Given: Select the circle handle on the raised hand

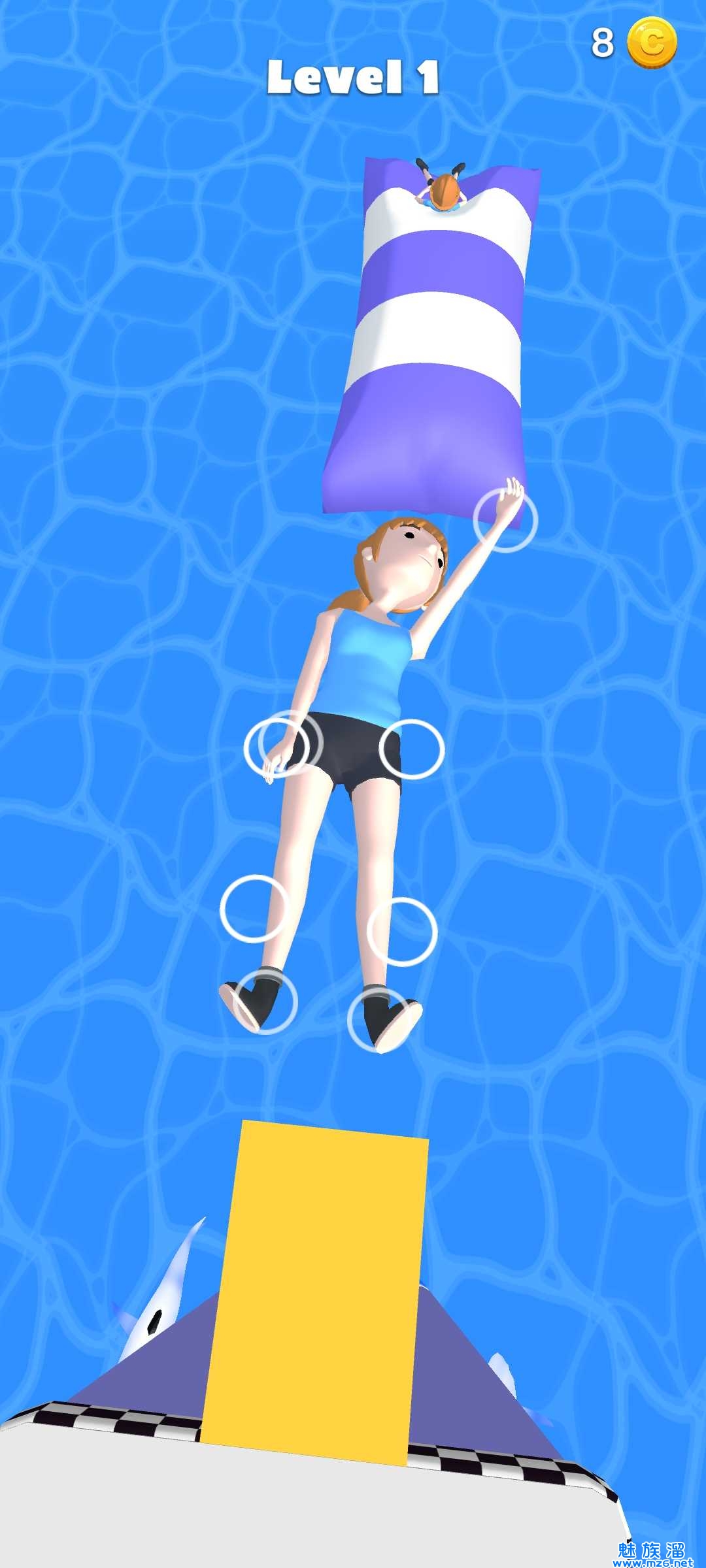Looking at the screenshot, I should [x=505, y=519].
